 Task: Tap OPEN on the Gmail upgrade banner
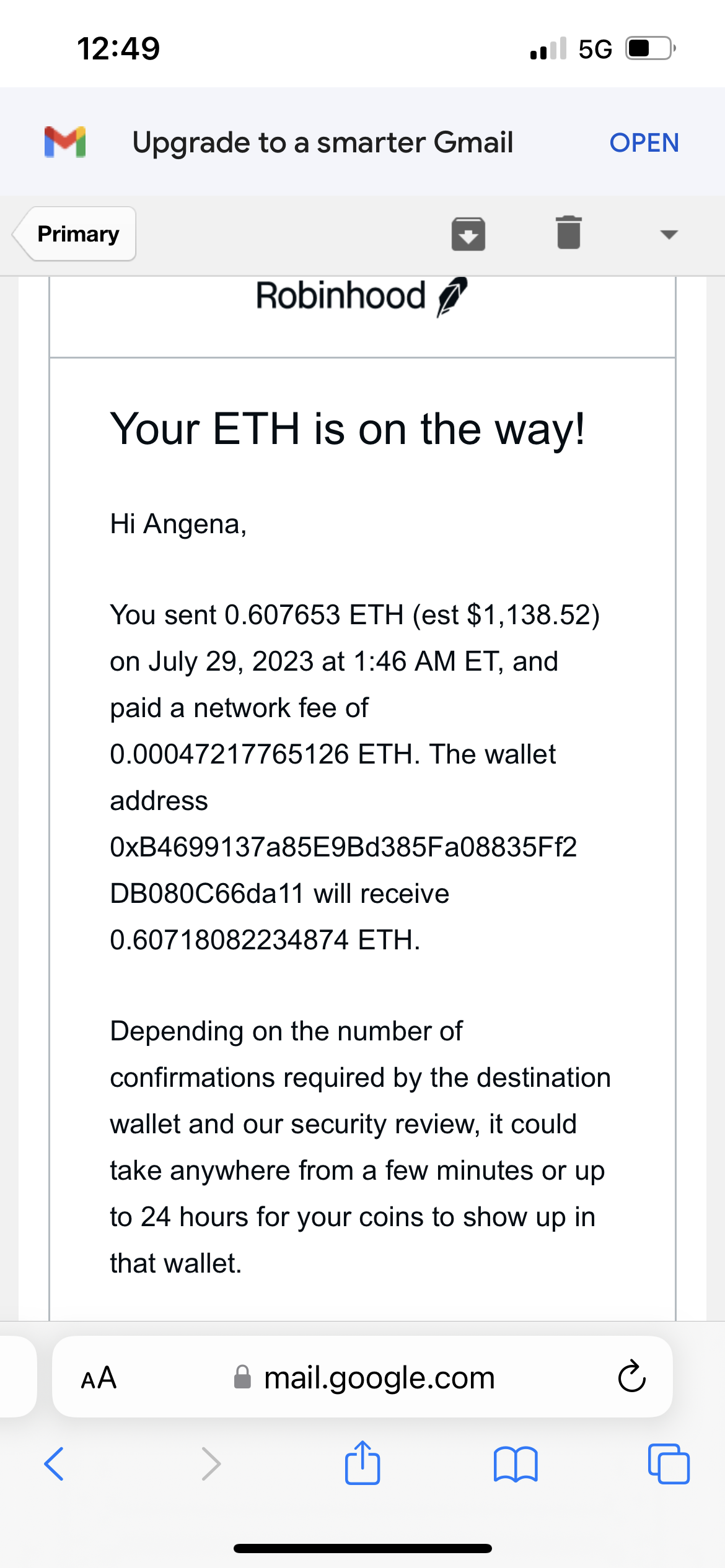tap(644, 143)
